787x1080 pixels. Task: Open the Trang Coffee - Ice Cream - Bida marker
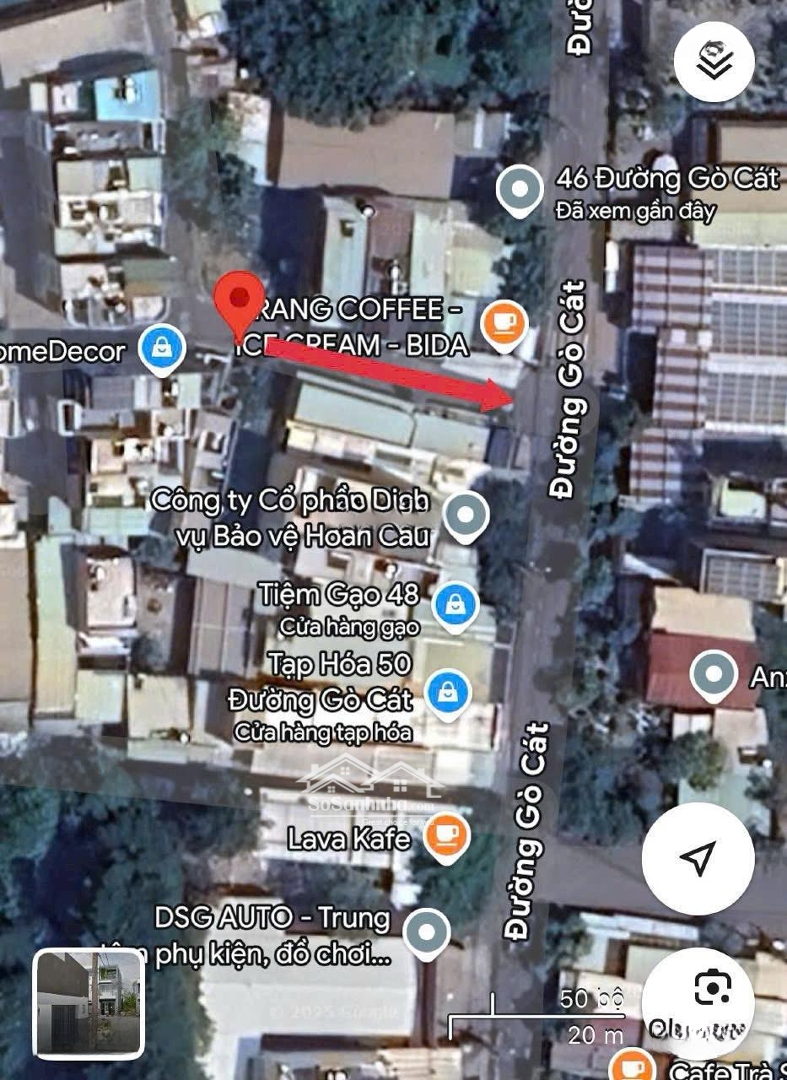pyautogui.click(x=504, y=323)
